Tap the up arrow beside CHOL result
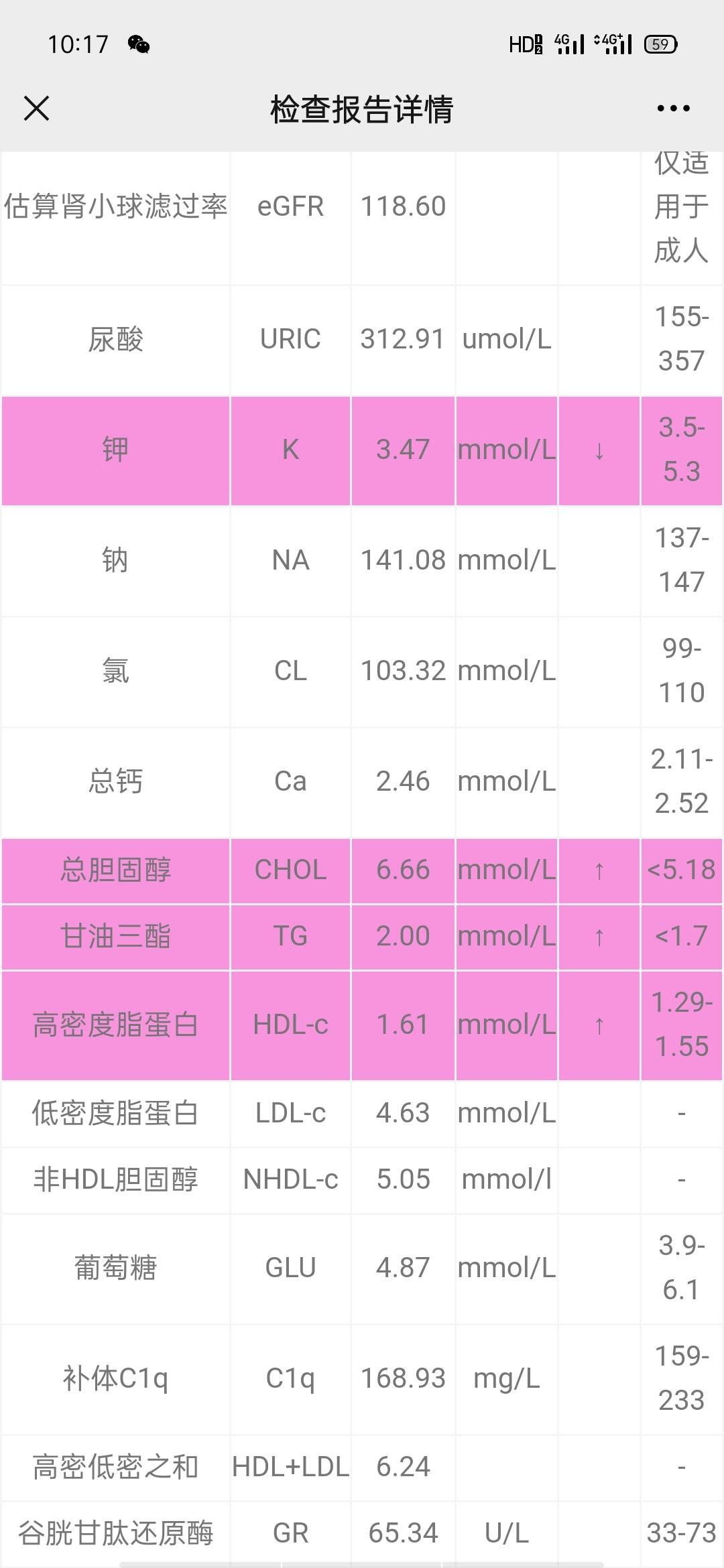The height and width of the screenshot is (1568, 724). pos(599,870)
